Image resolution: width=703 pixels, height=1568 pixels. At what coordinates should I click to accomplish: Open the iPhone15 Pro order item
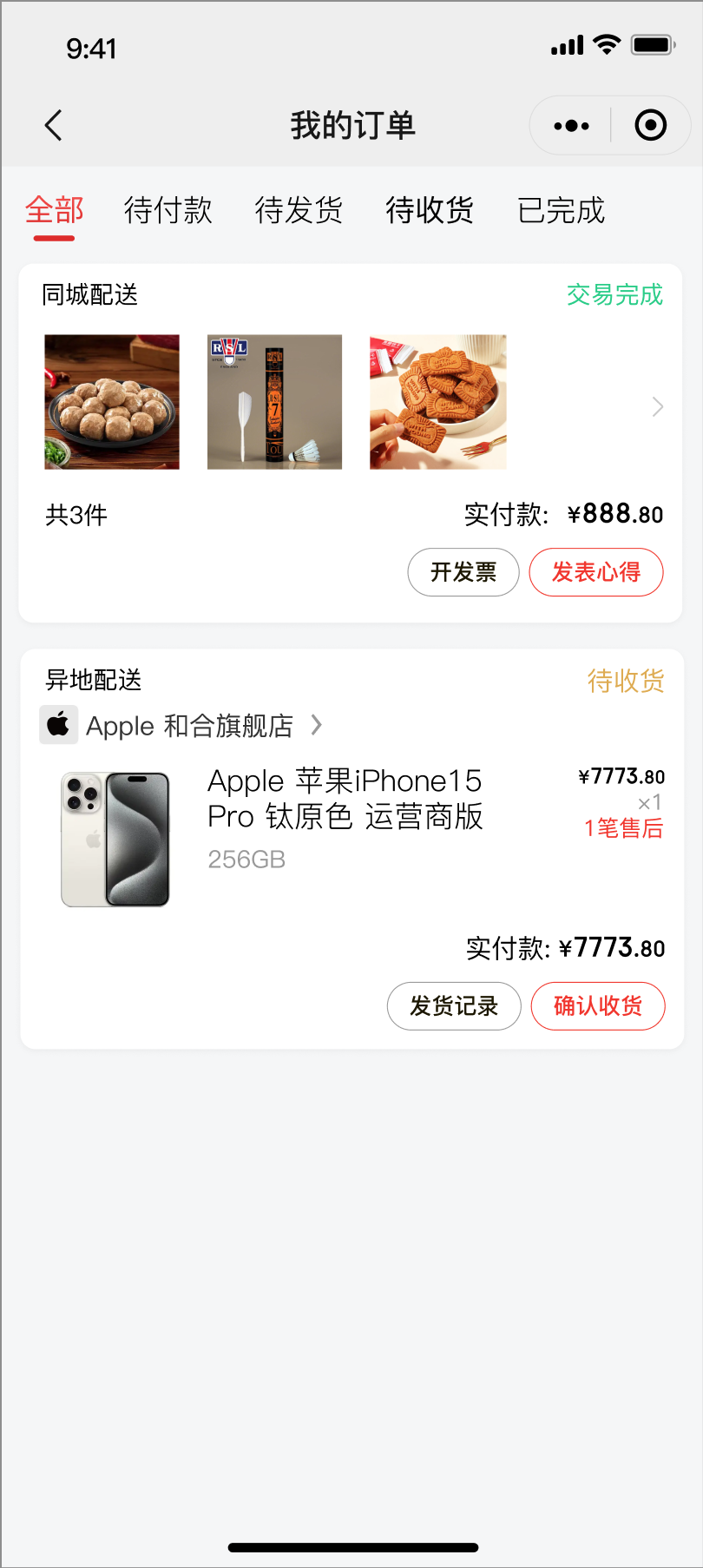click(x=345, y=799)
